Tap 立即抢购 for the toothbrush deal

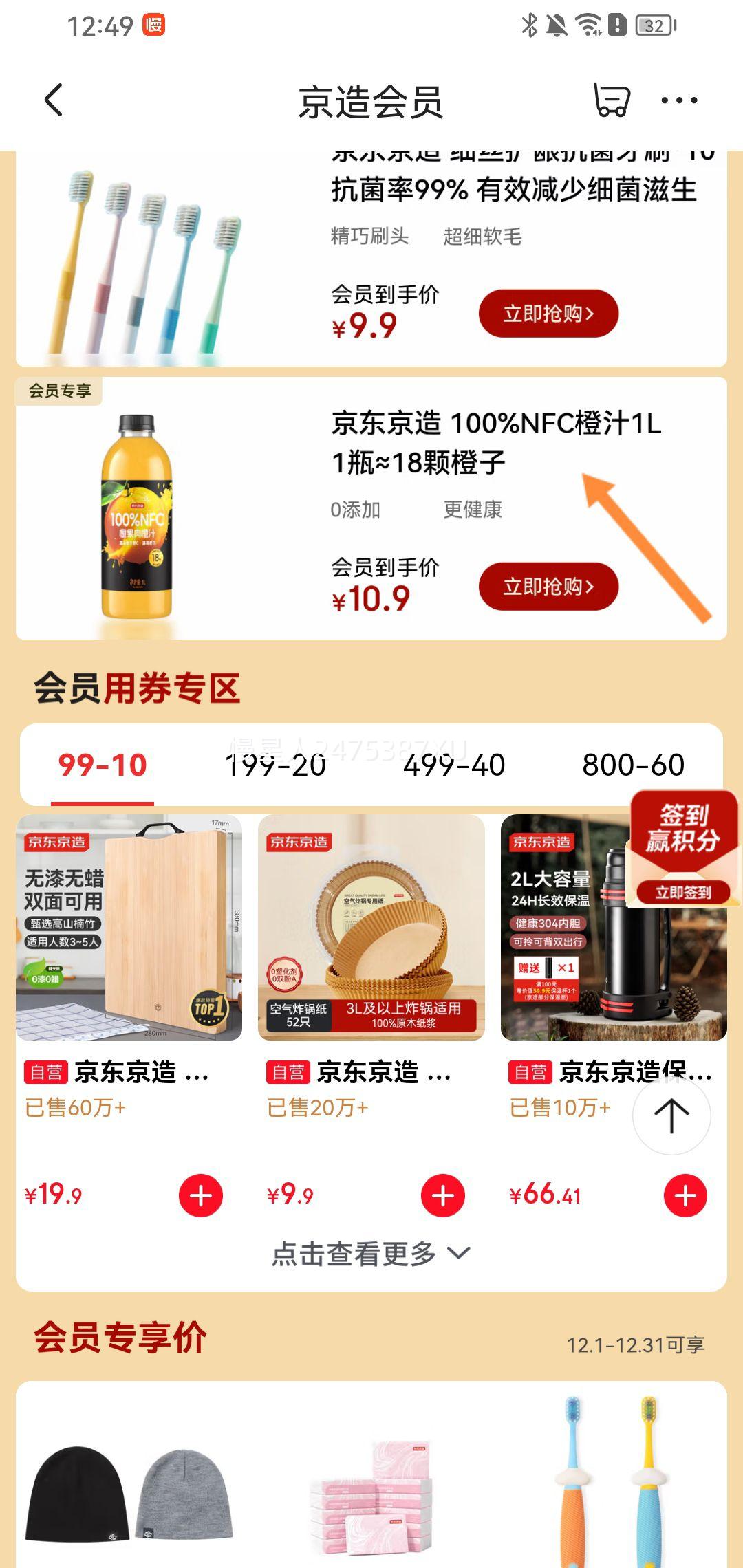click(548, 313)
